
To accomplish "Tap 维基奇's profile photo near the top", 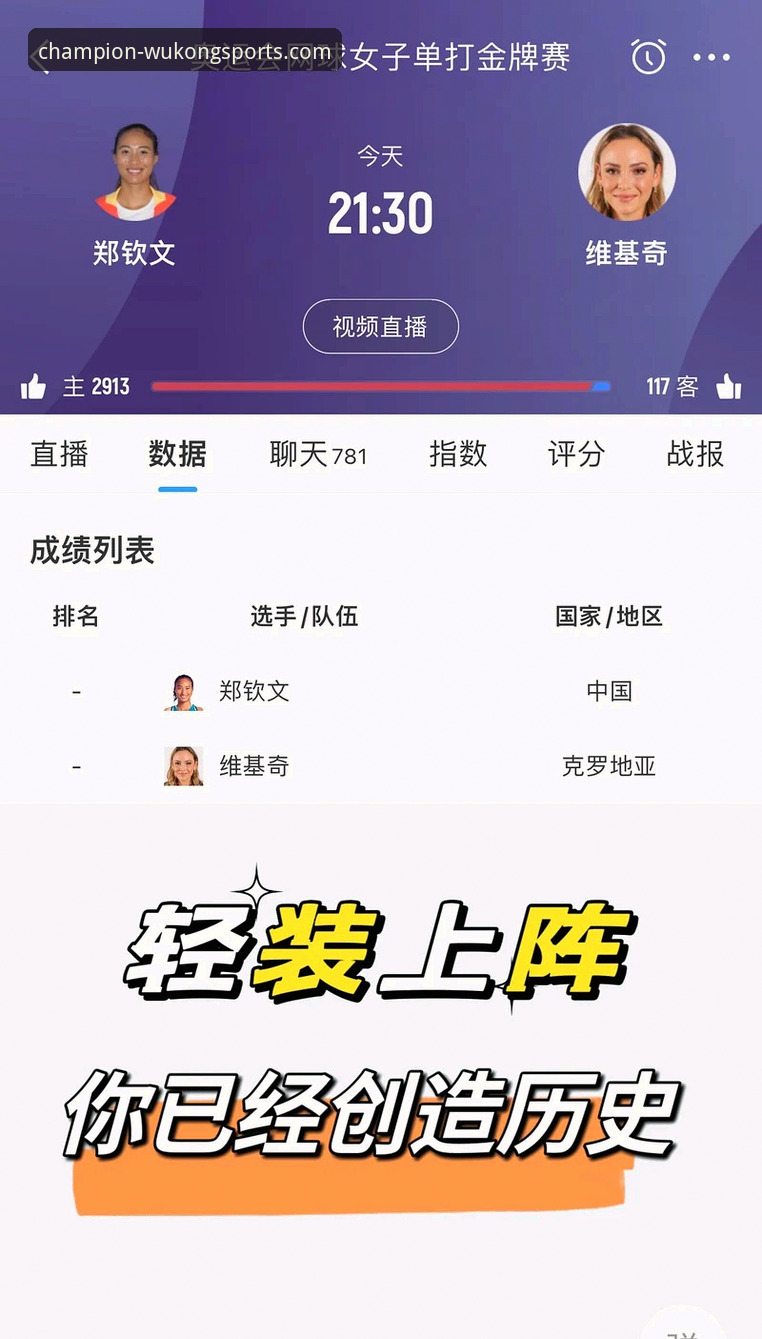I will click(x=627, y=172).
